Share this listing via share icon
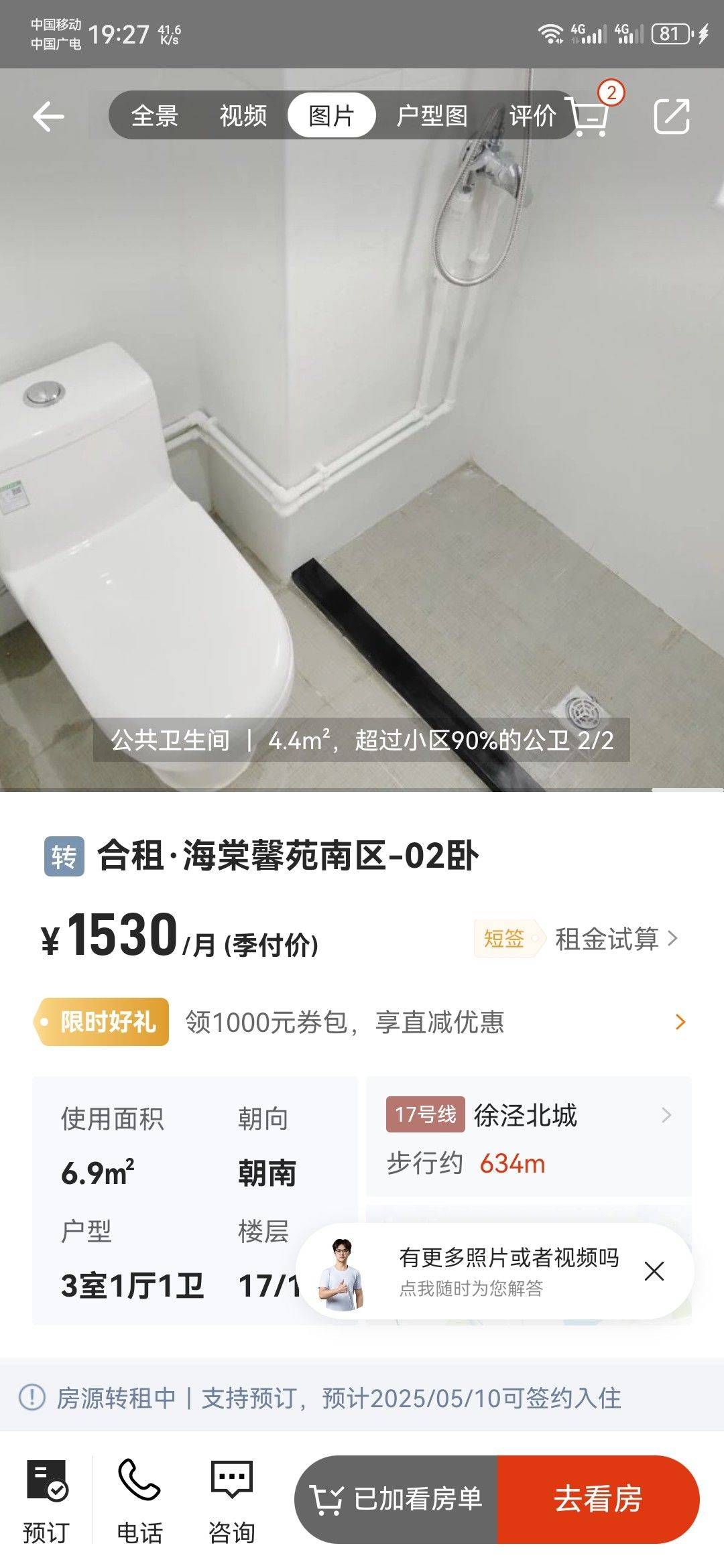Screen dimensions: 724x1568 [x=672, y=117]
